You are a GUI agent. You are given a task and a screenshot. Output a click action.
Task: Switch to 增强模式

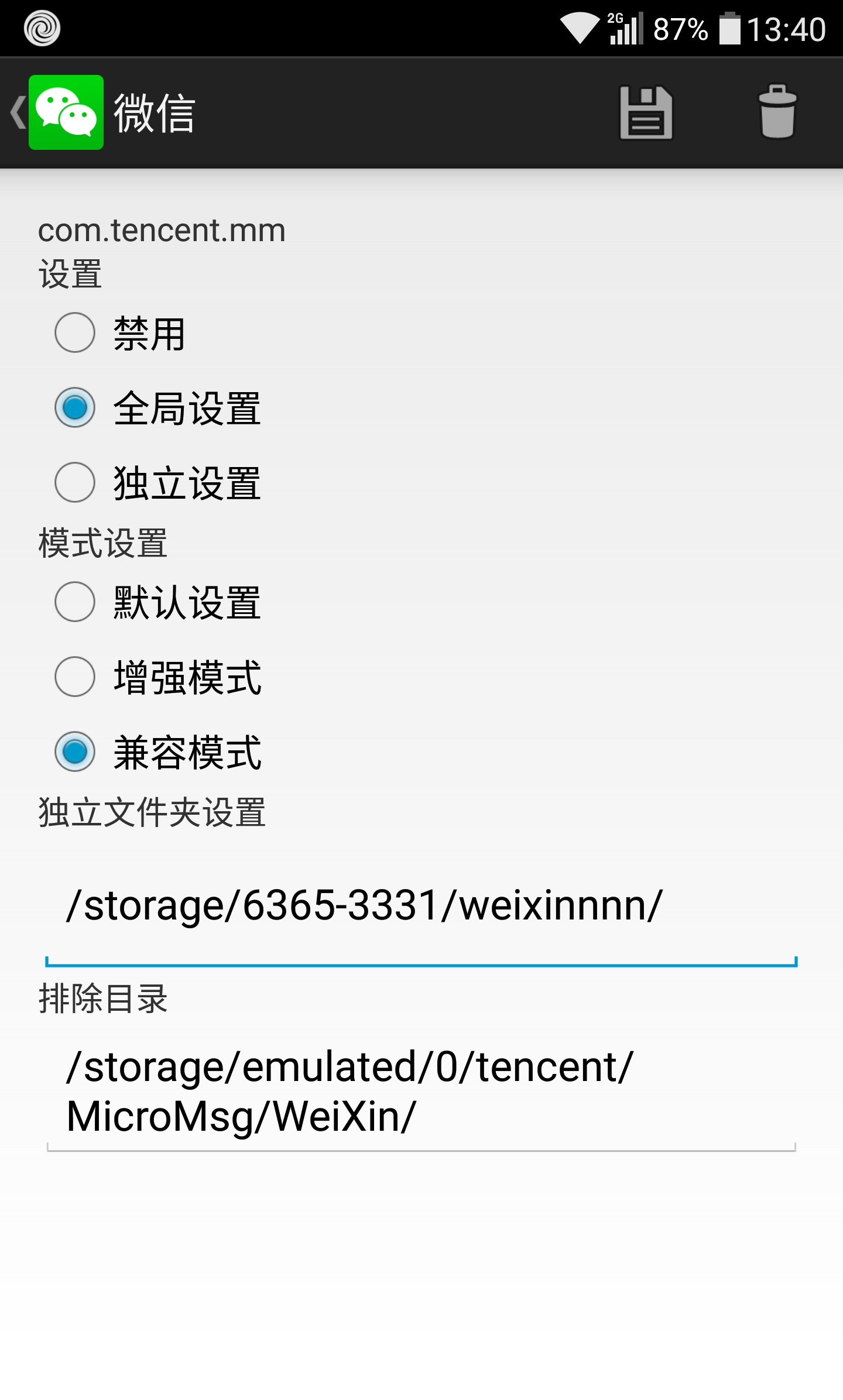pos(75,677)
